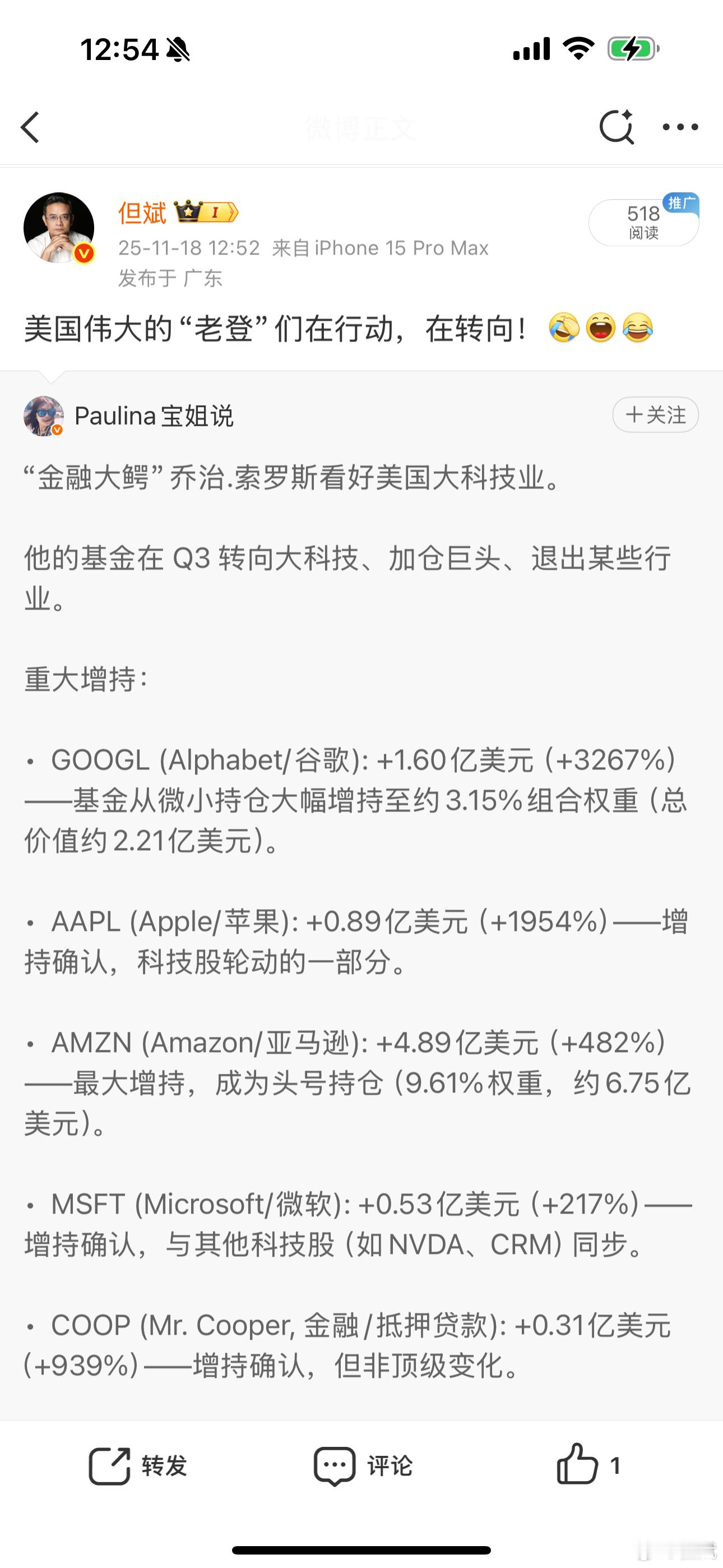Tap the orange V verified badge on 但斌's avatar
Screen dimensions: 723x1568
tap(84, 251)
